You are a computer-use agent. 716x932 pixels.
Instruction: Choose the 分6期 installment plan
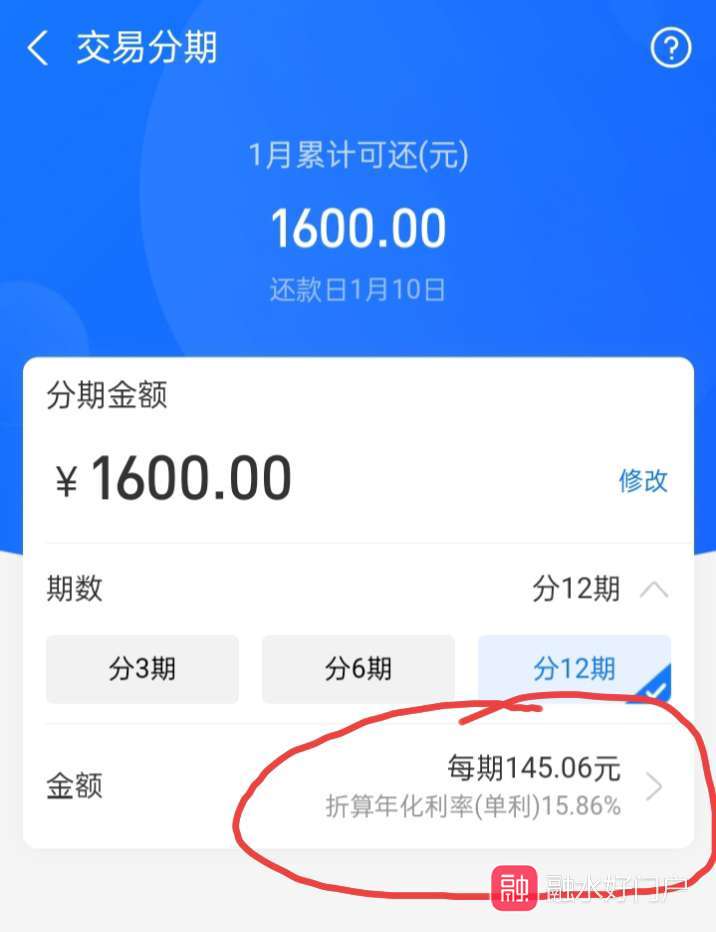pos(358,669)
